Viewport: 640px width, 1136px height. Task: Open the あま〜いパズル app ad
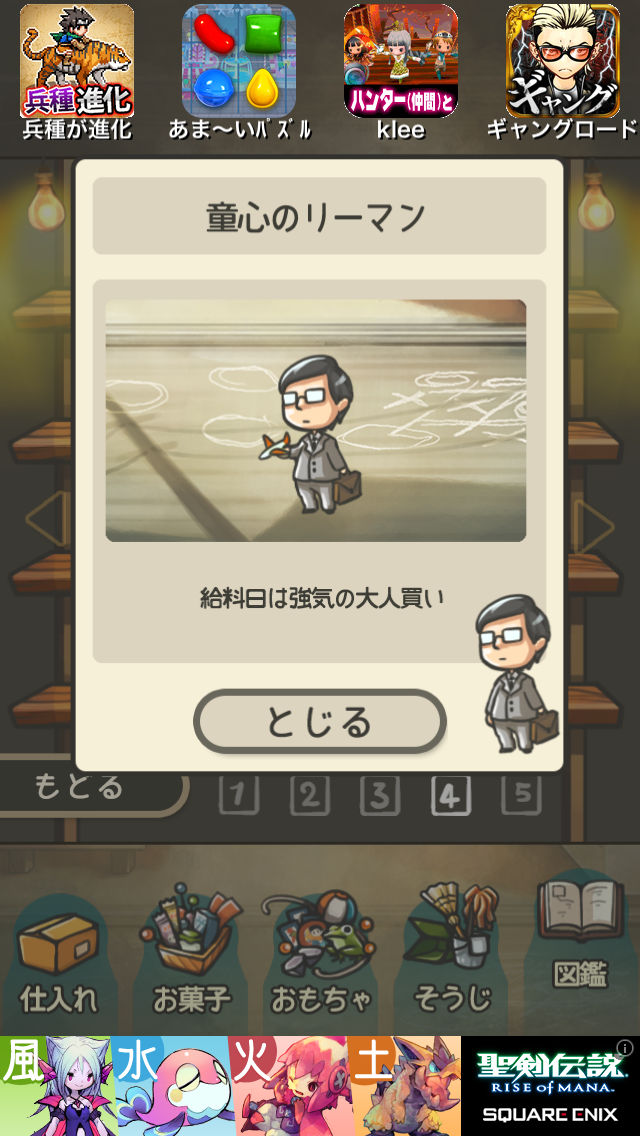point(239,72)
